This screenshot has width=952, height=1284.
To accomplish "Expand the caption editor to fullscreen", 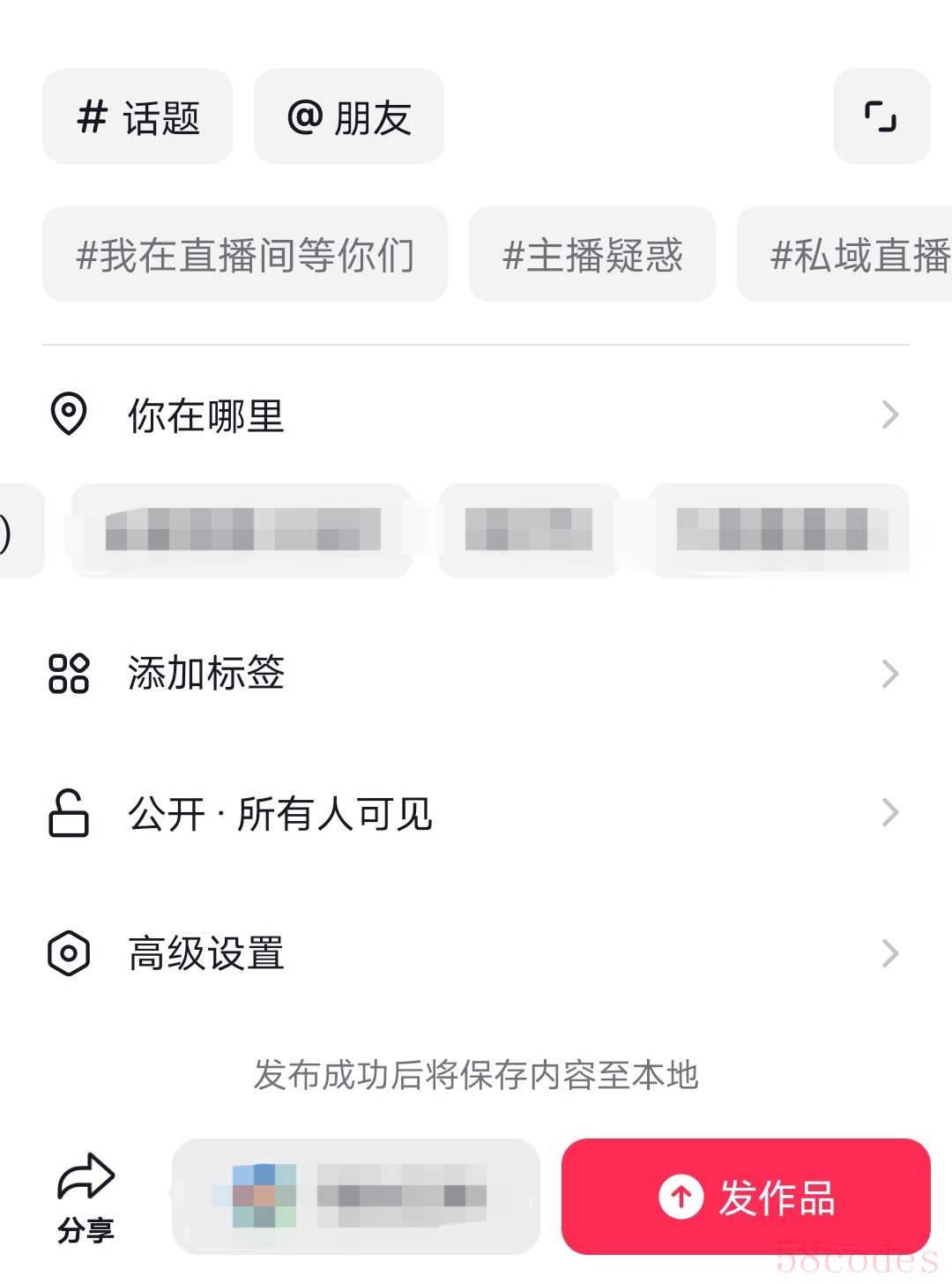I will pos(881,116).
